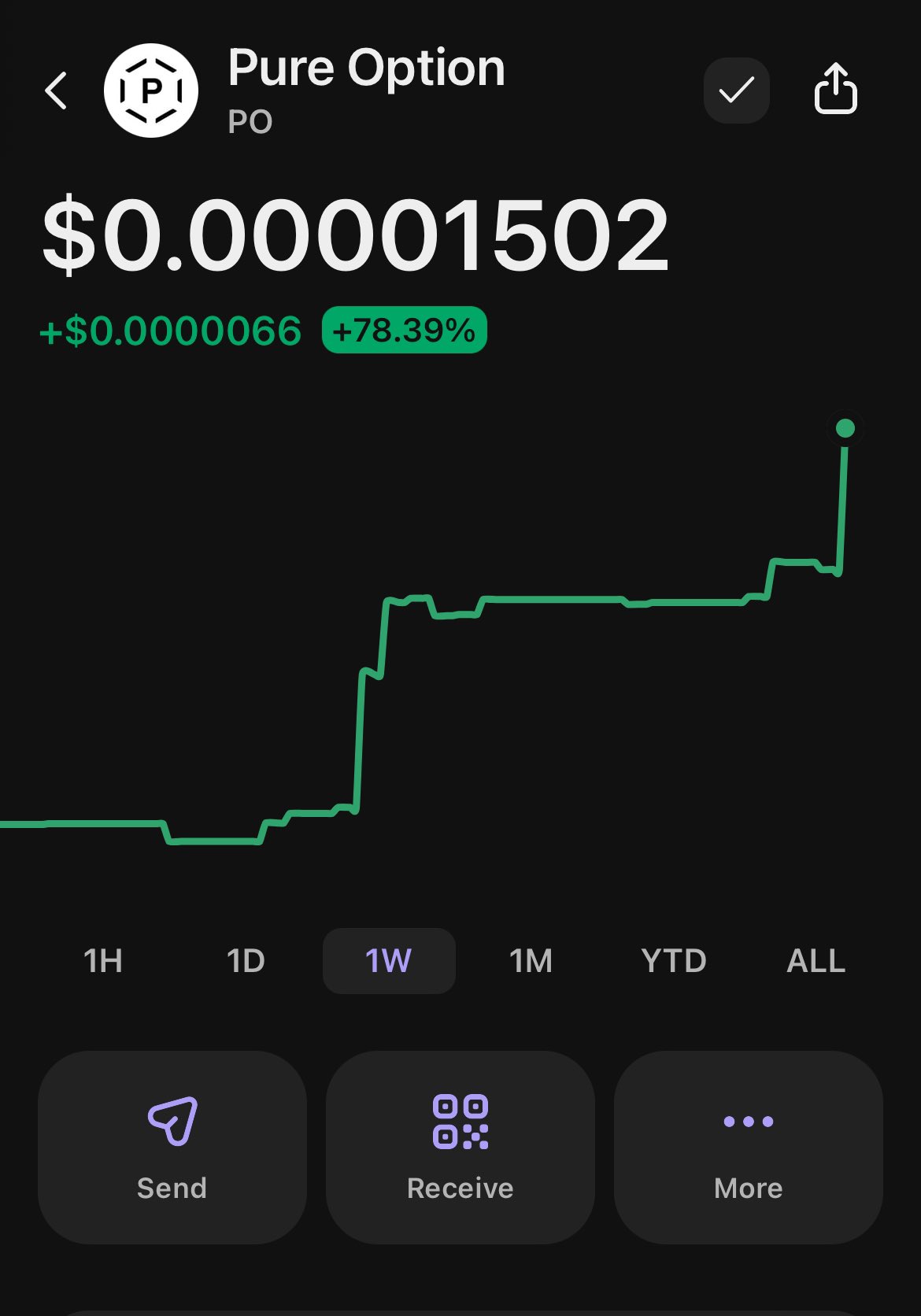Image resolution: width=921 pixels, height=1316 pixels.
Task: Select the 1W chart timeframe
Action: [389, 961]
